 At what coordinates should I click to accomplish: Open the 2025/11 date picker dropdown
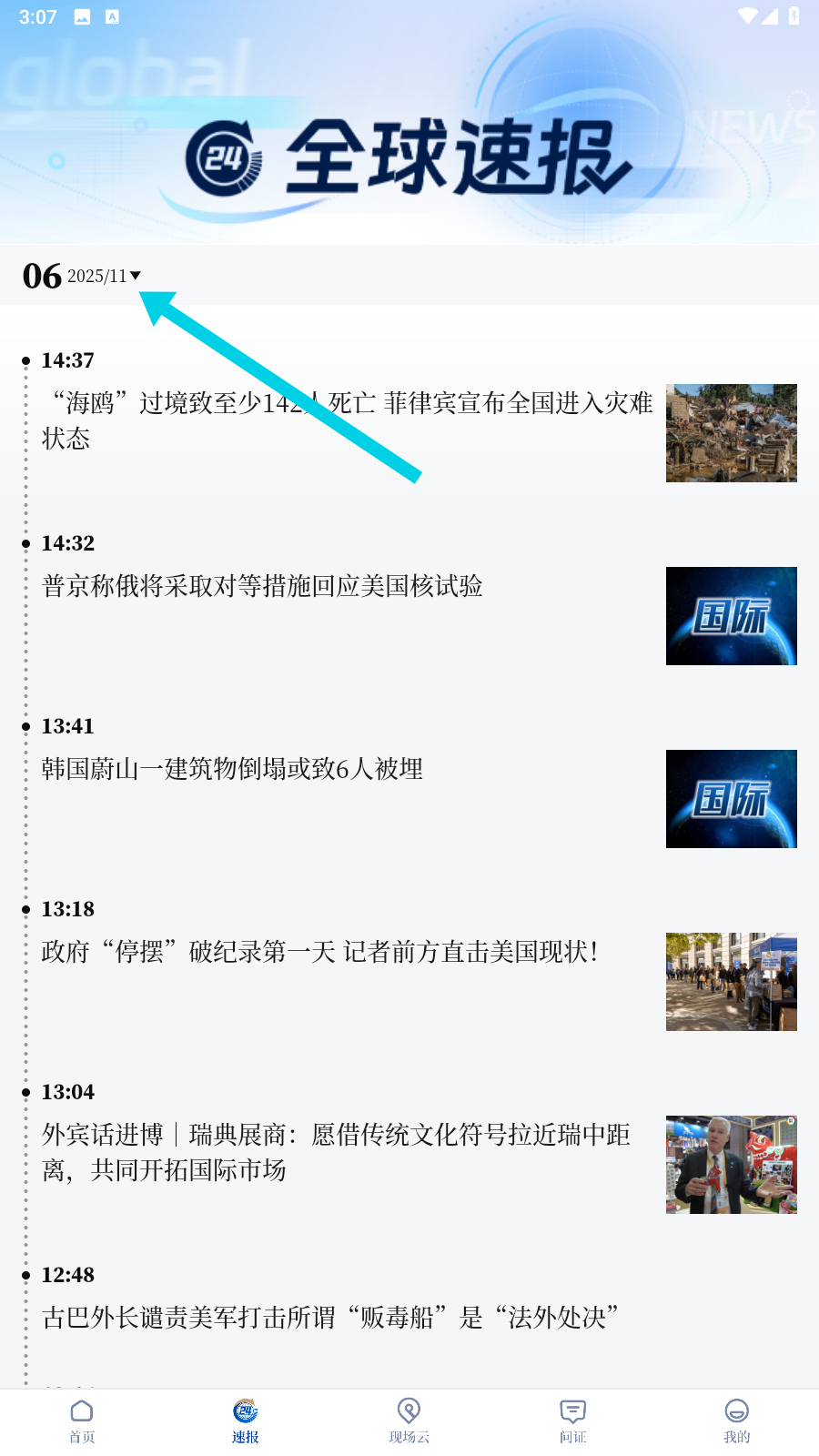click(104, 276)
